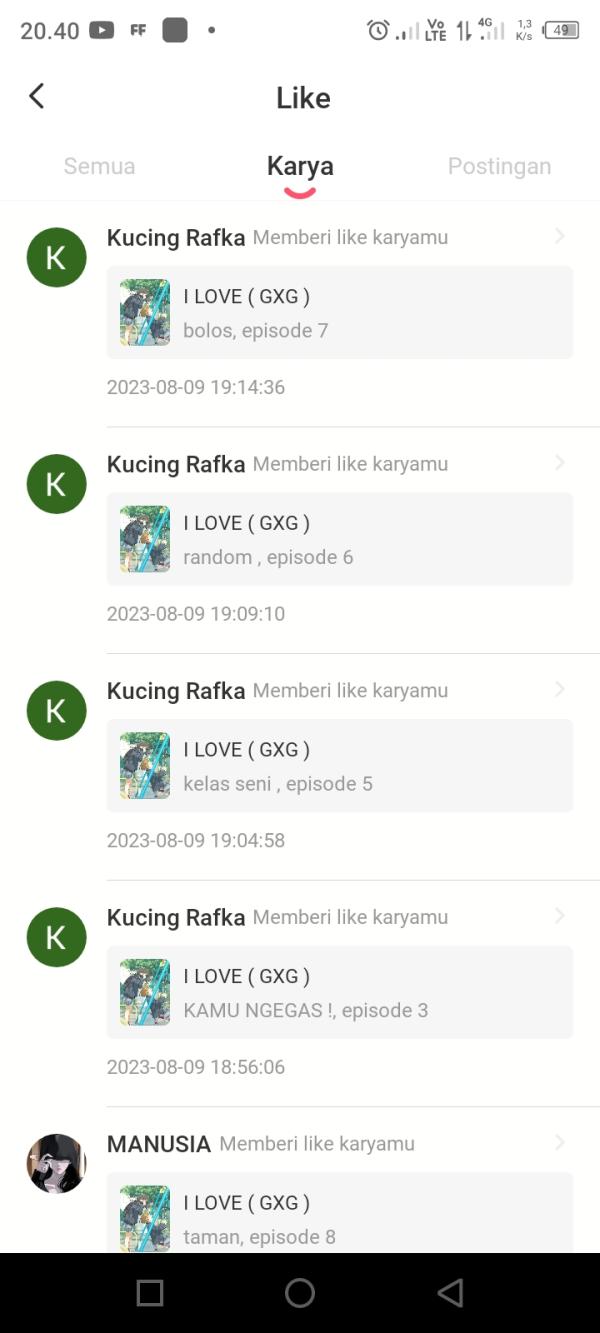Go to the system home screen
This screenshot has width=600, height=1333.
(x=300, y=1293)
